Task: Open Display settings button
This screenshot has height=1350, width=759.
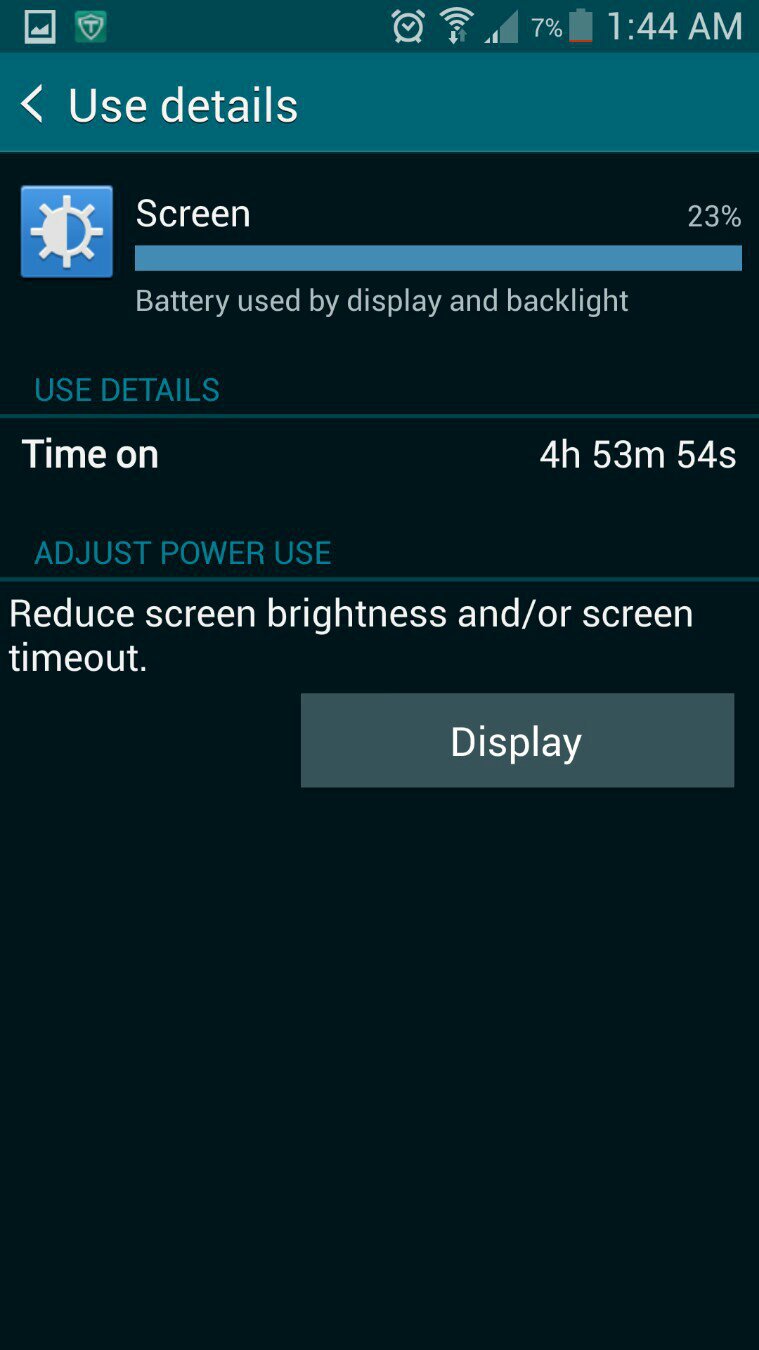Action: coord(517,741)
